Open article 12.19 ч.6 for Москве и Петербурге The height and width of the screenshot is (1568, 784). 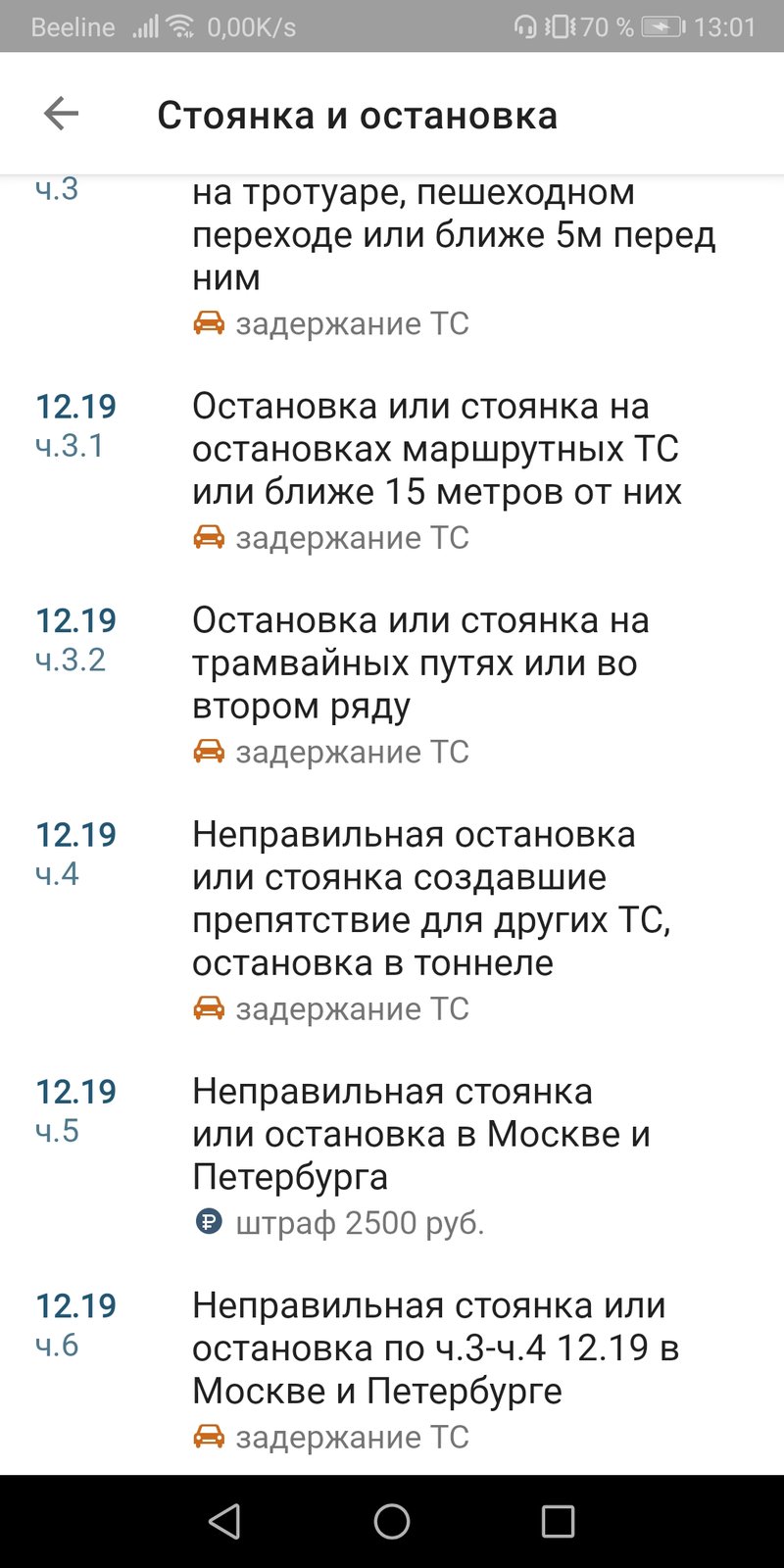click(392, 1370)
